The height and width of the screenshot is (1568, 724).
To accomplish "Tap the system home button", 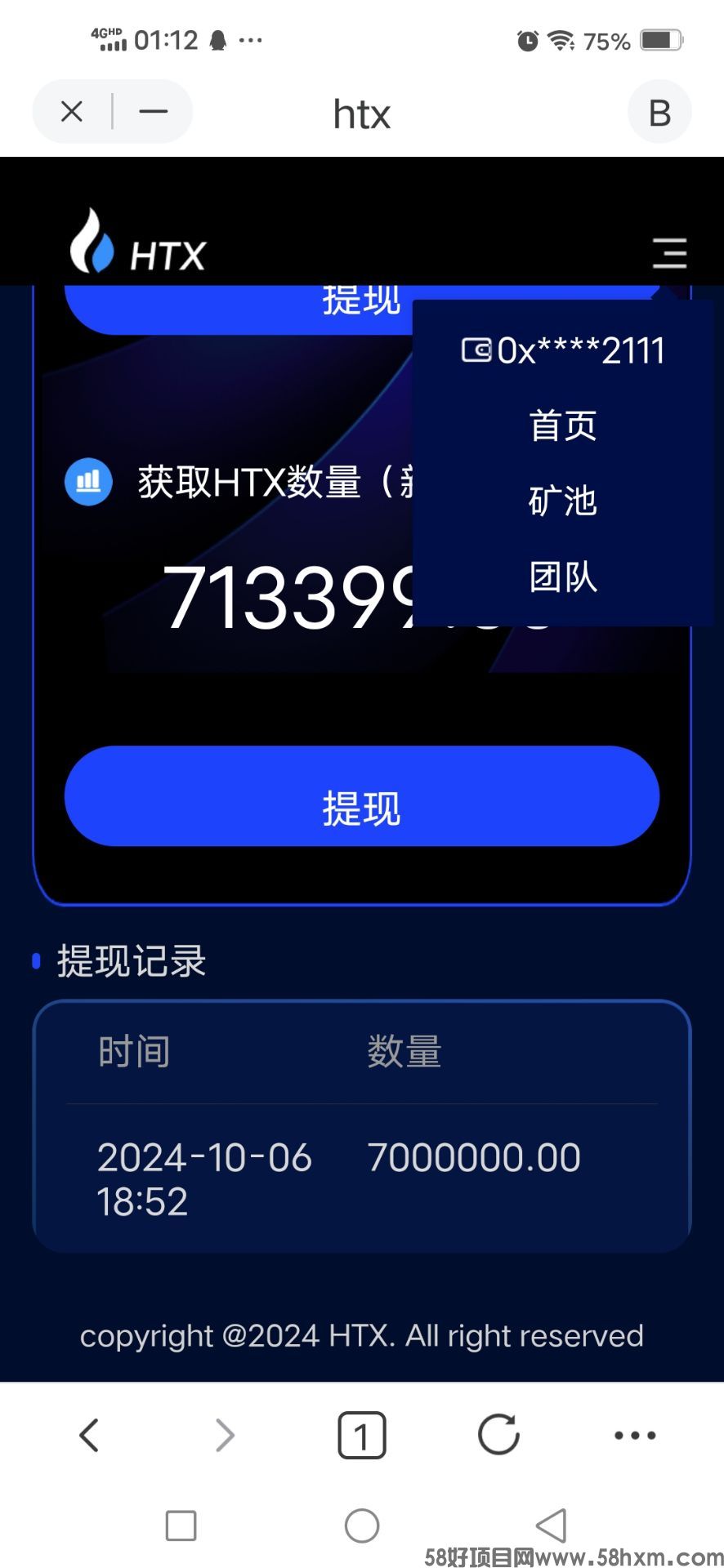I will click(x=361, y=1525).
